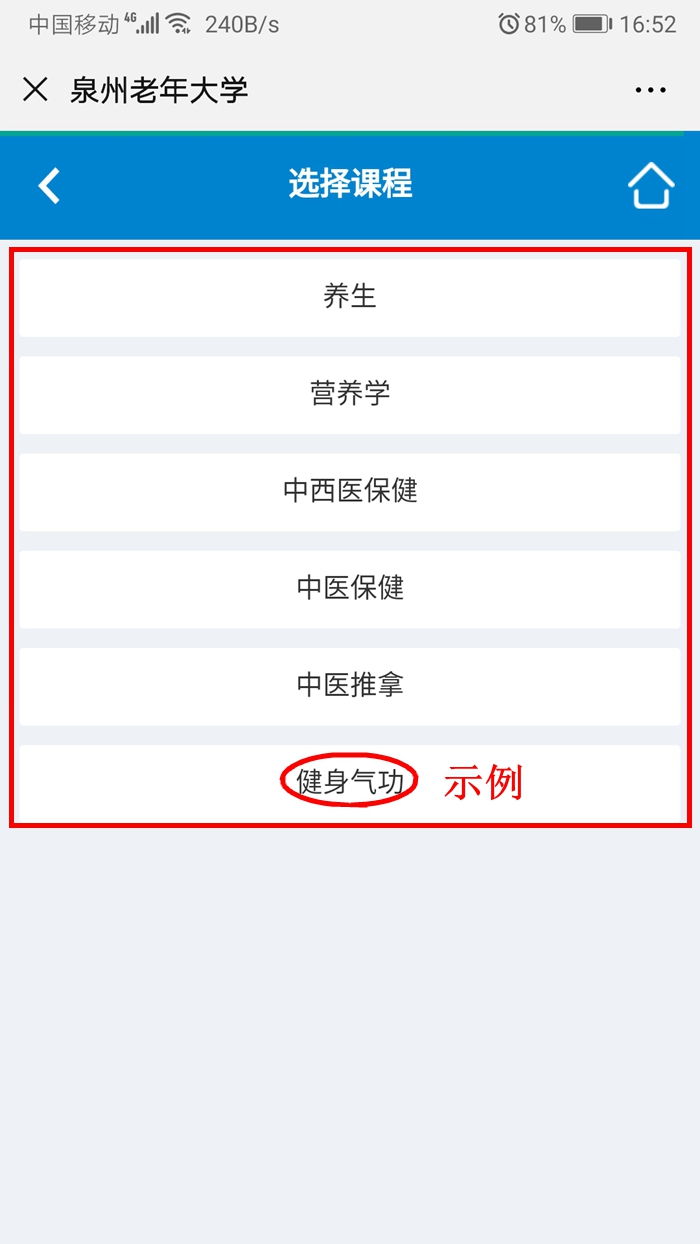Close the 泉州老年大学 page
Image resolution: width=700 pixels, height=1244 pixels.
pyautogui.click(x=35, y=90)
